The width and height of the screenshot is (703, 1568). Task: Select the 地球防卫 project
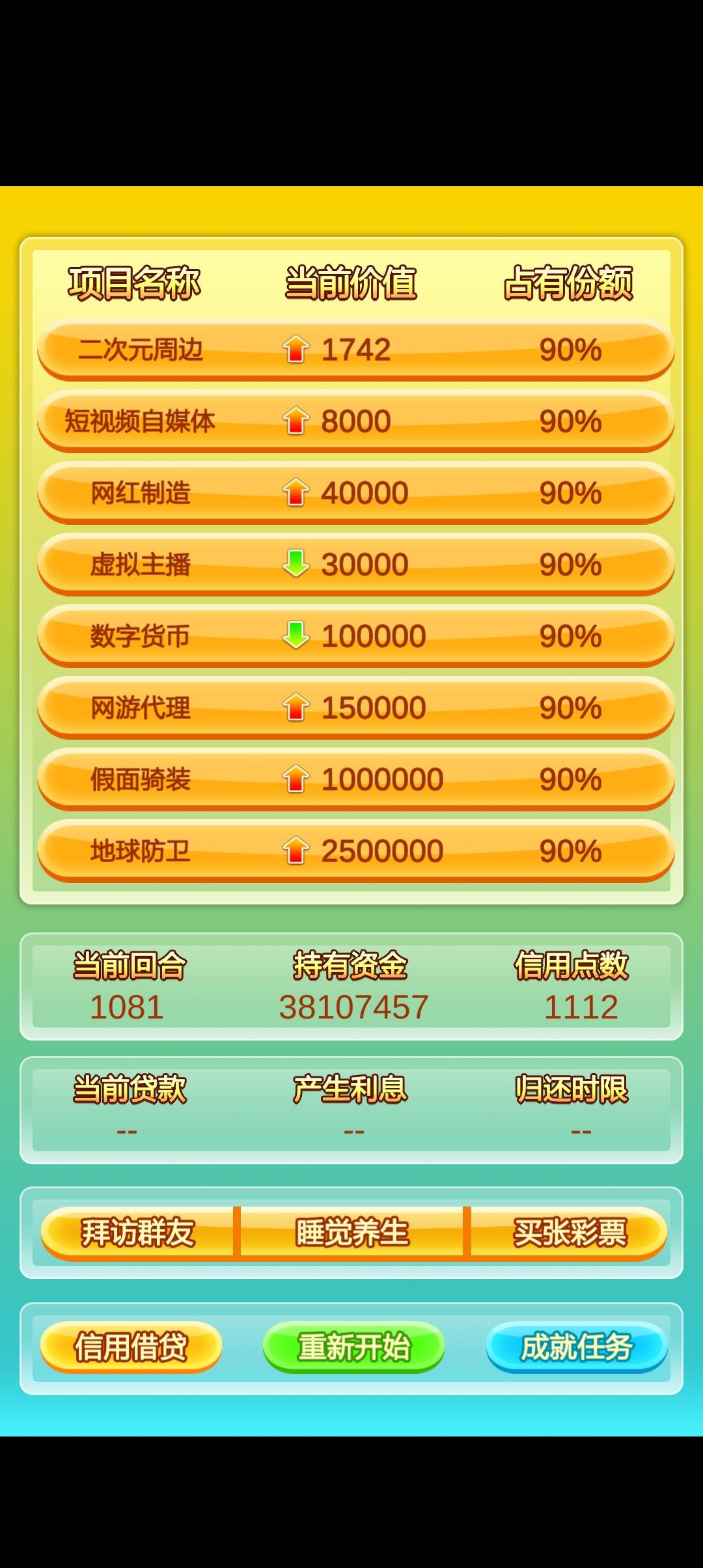tap(355, 851)
